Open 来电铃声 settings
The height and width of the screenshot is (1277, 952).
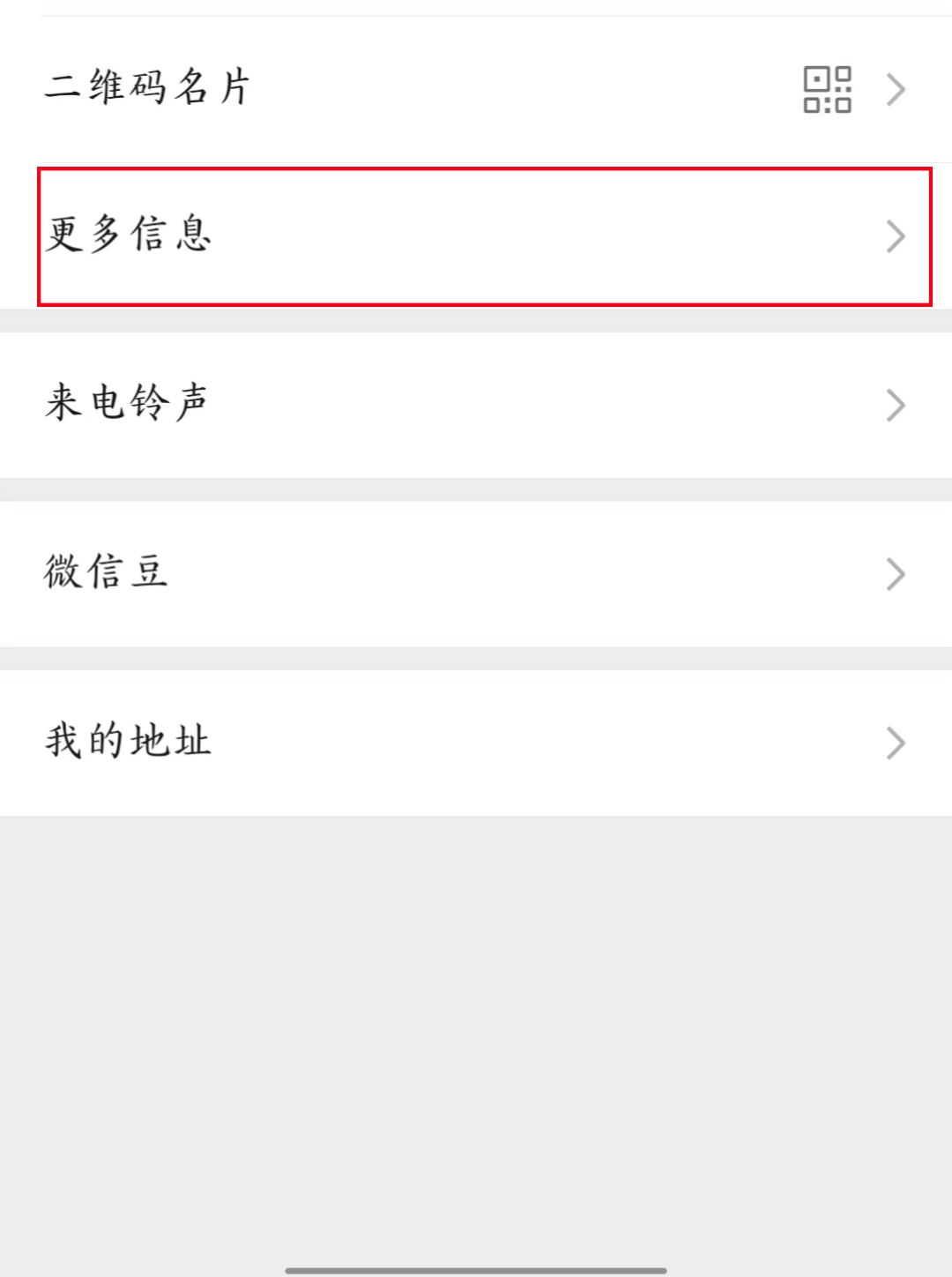pyautogui.click(x=476, y=404)
